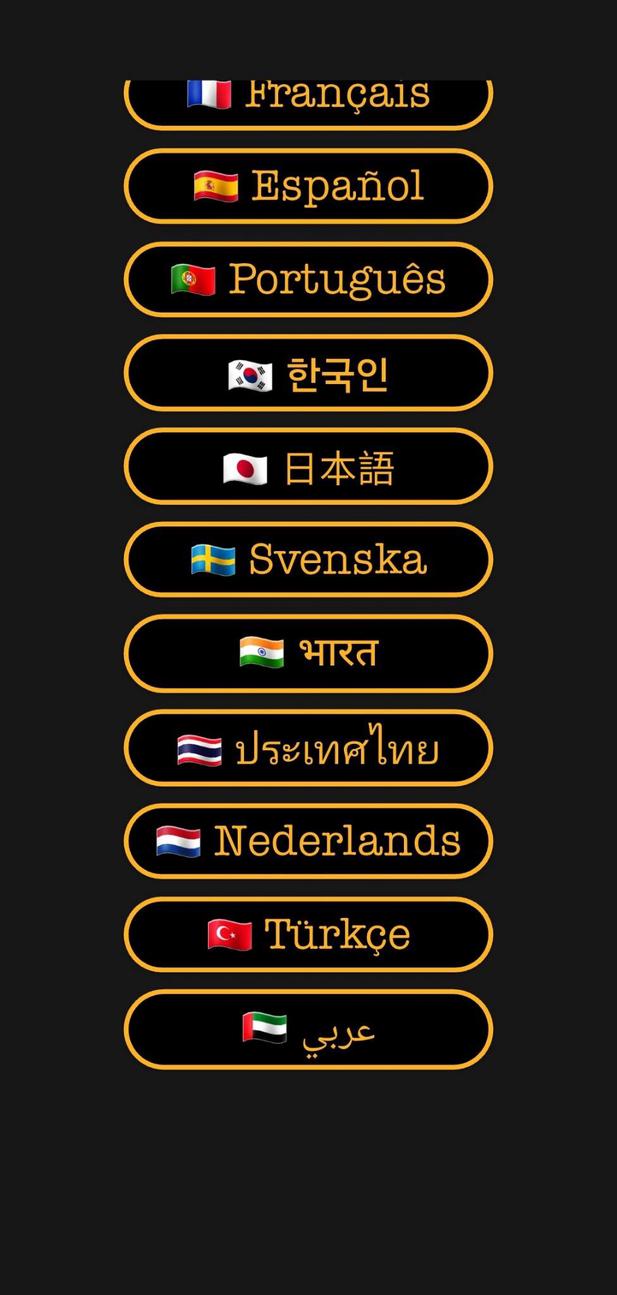Choose the Svenska language button
This screenshot has width=617, height=1295.
click(308, 560)
